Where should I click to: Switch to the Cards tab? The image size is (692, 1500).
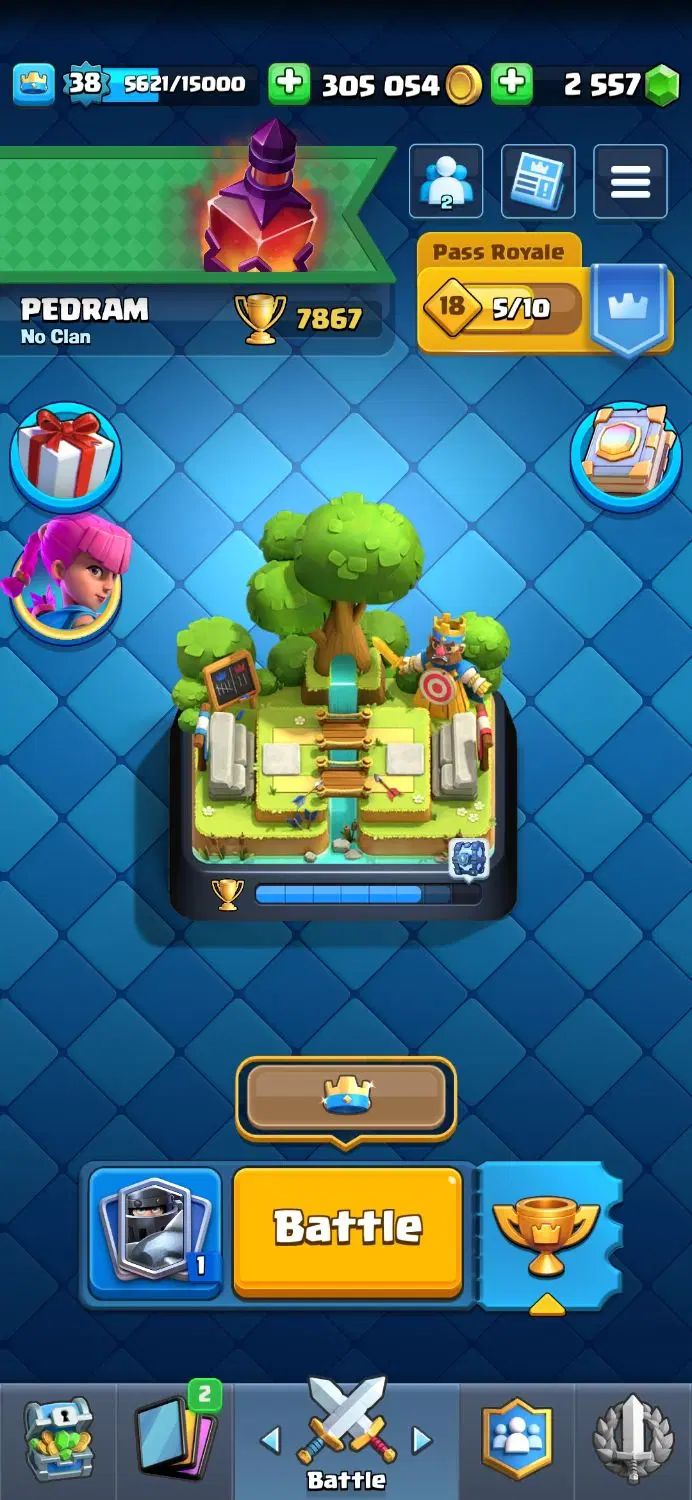pos(176,1440)
